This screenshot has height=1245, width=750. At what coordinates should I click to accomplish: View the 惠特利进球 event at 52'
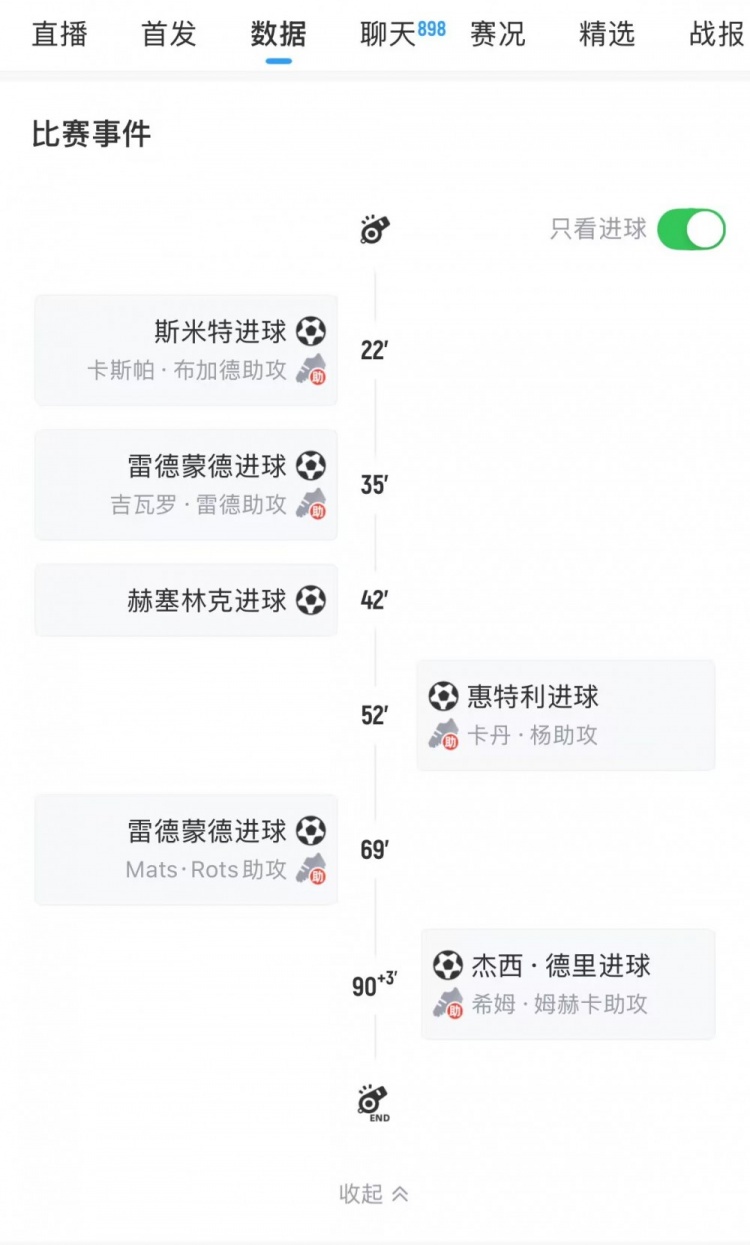click(566, 715)
